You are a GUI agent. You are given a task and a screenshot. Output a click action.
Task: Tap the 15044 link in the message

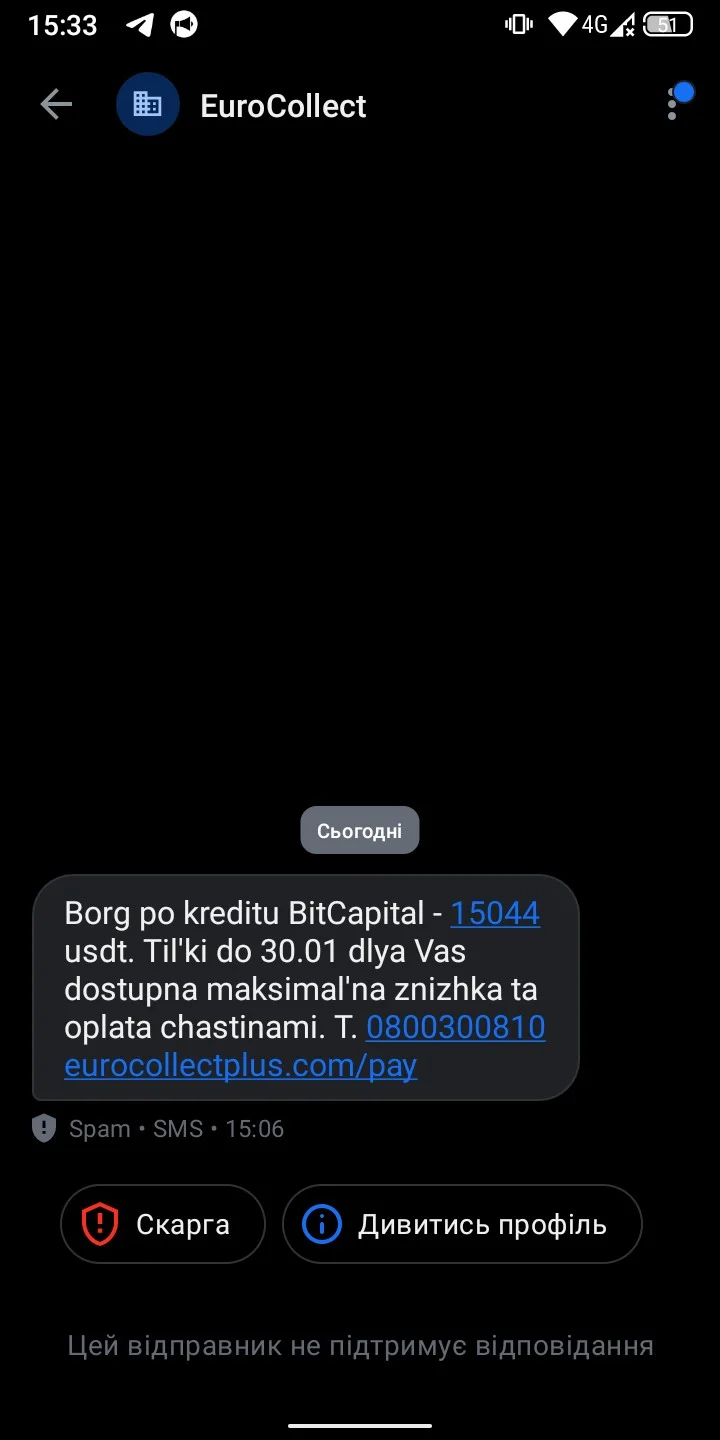(495, 913)
